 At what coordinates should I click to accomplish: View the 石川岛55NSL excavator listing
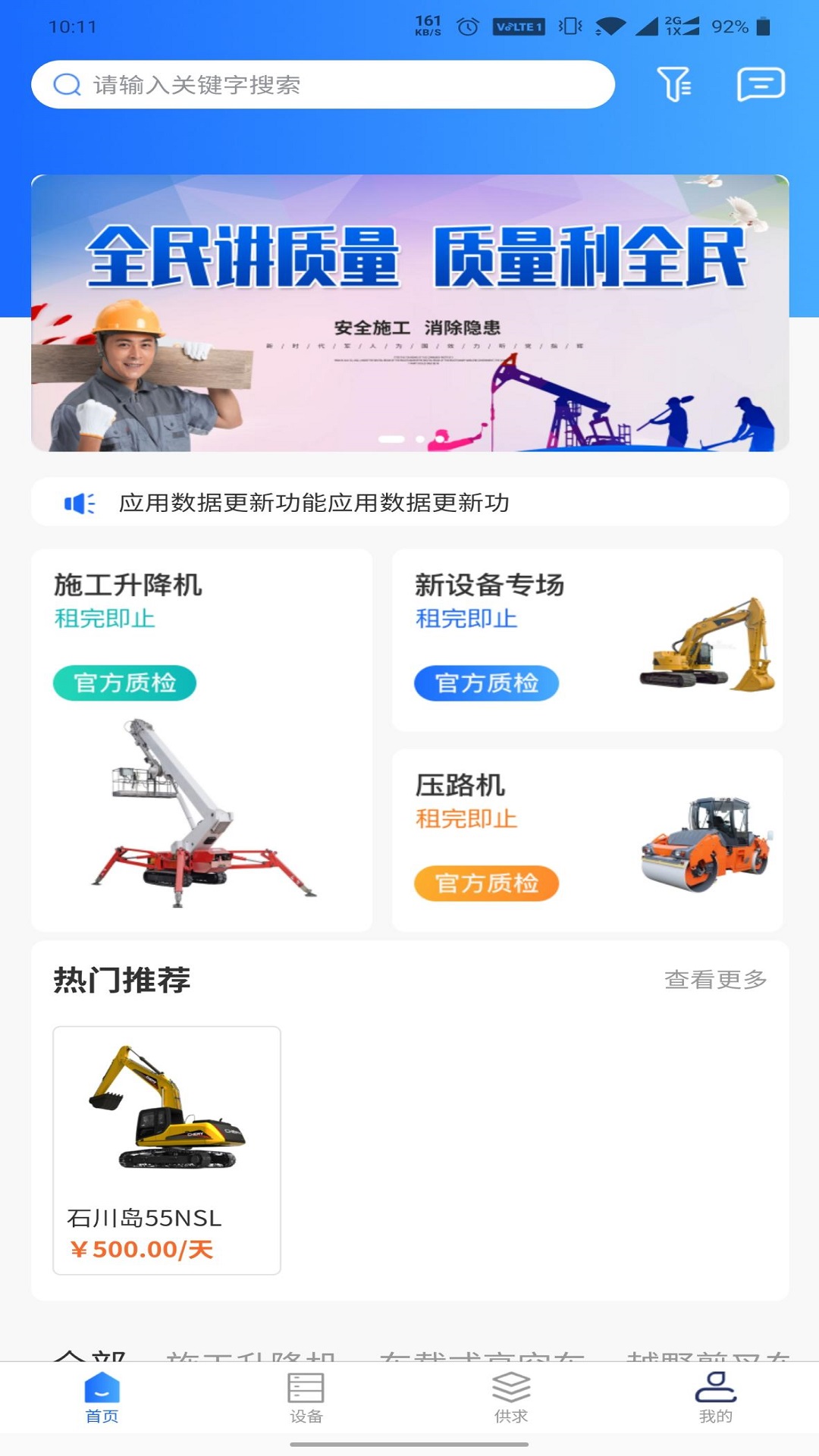pyautogui.click(x=167, y=1150)
